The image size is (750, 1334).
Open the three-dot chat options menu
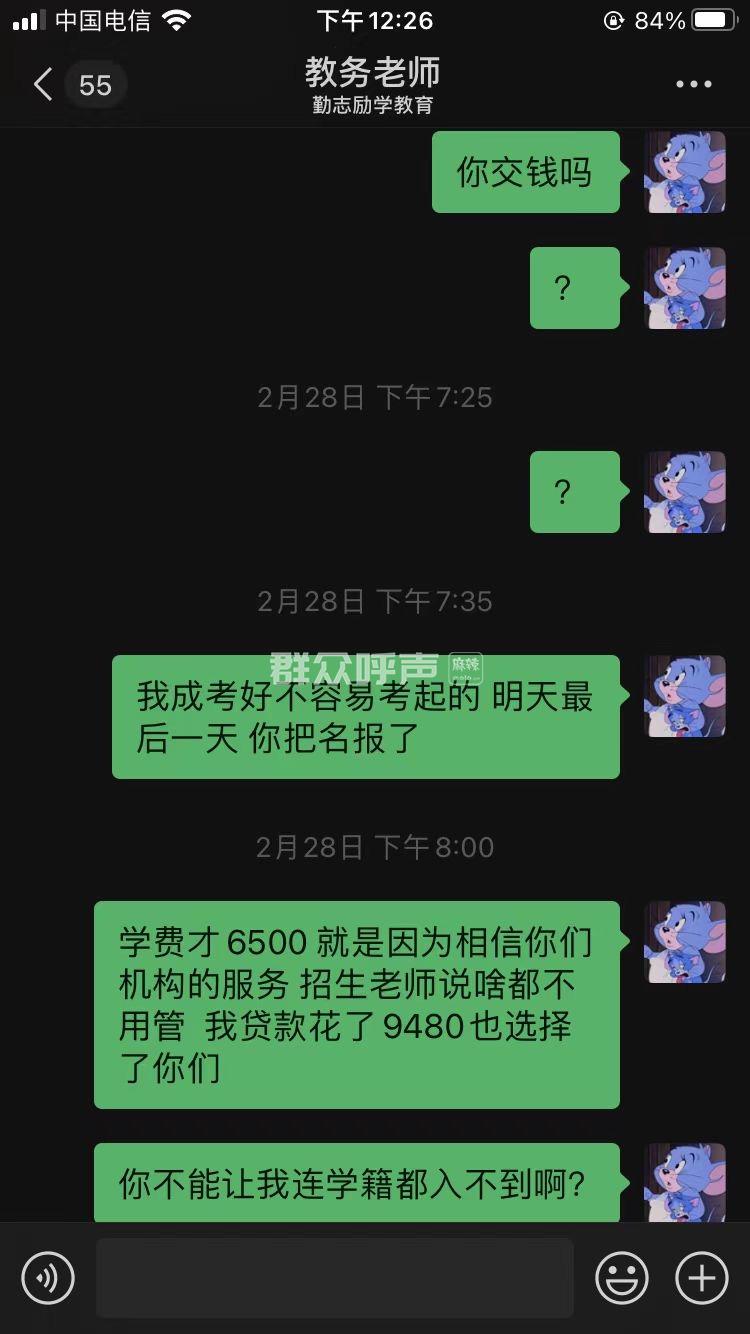693,85
